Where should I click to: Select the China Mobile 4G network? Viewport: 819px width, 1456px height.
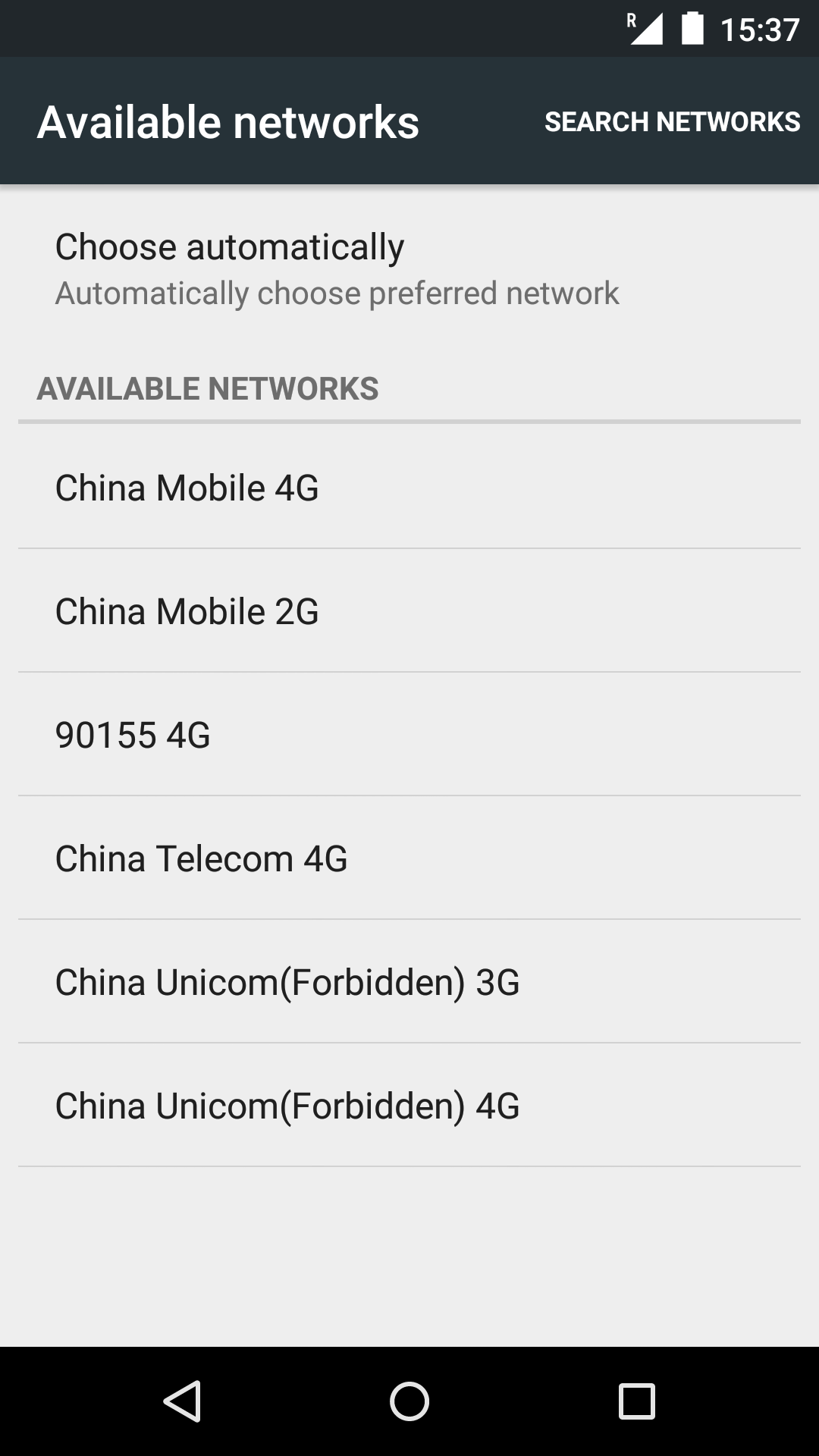[x=409, y=488]
